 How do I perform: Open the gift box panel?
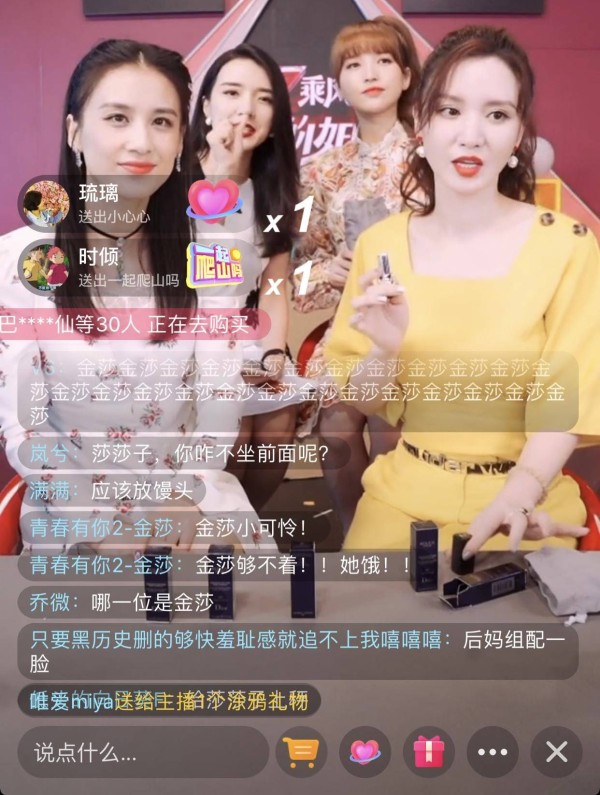point(428,752)
